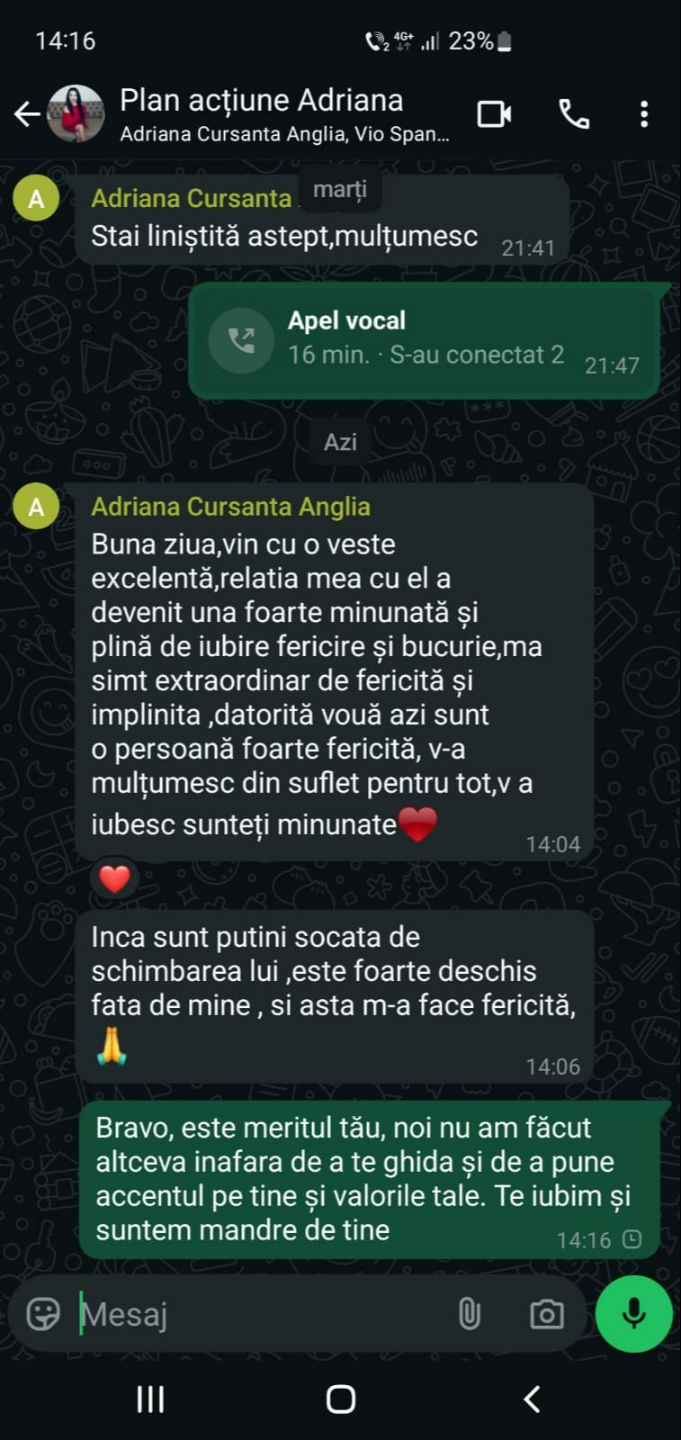Record a voice message
The width and height of the screenshot is (681, 1440).
(x=634, y=1313)
